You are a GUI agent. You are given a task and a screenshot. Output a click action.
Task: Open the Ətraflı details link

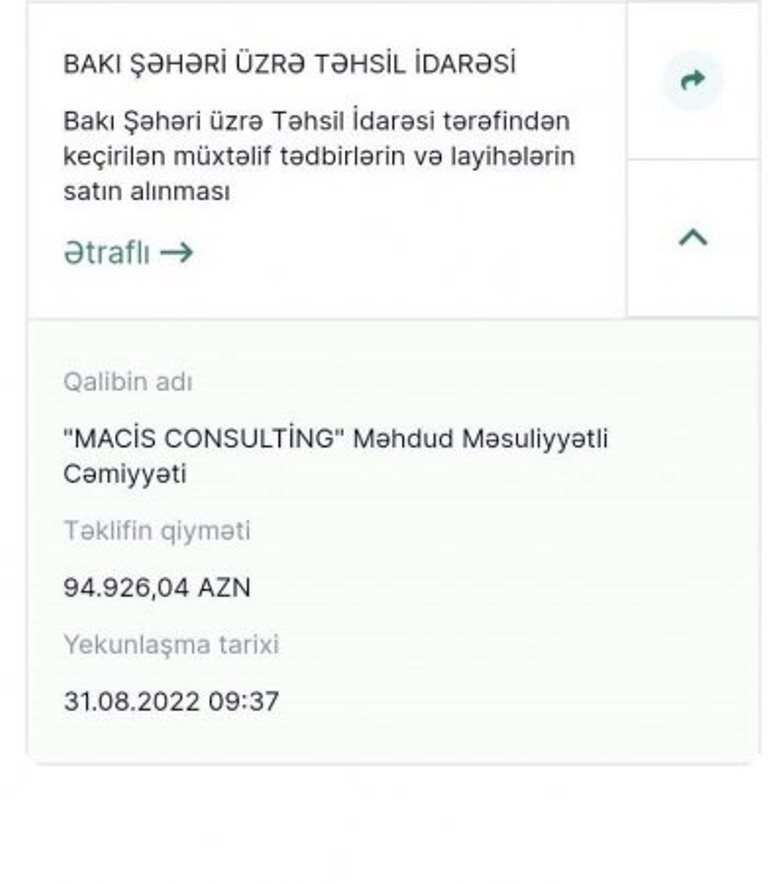[128, 252]
